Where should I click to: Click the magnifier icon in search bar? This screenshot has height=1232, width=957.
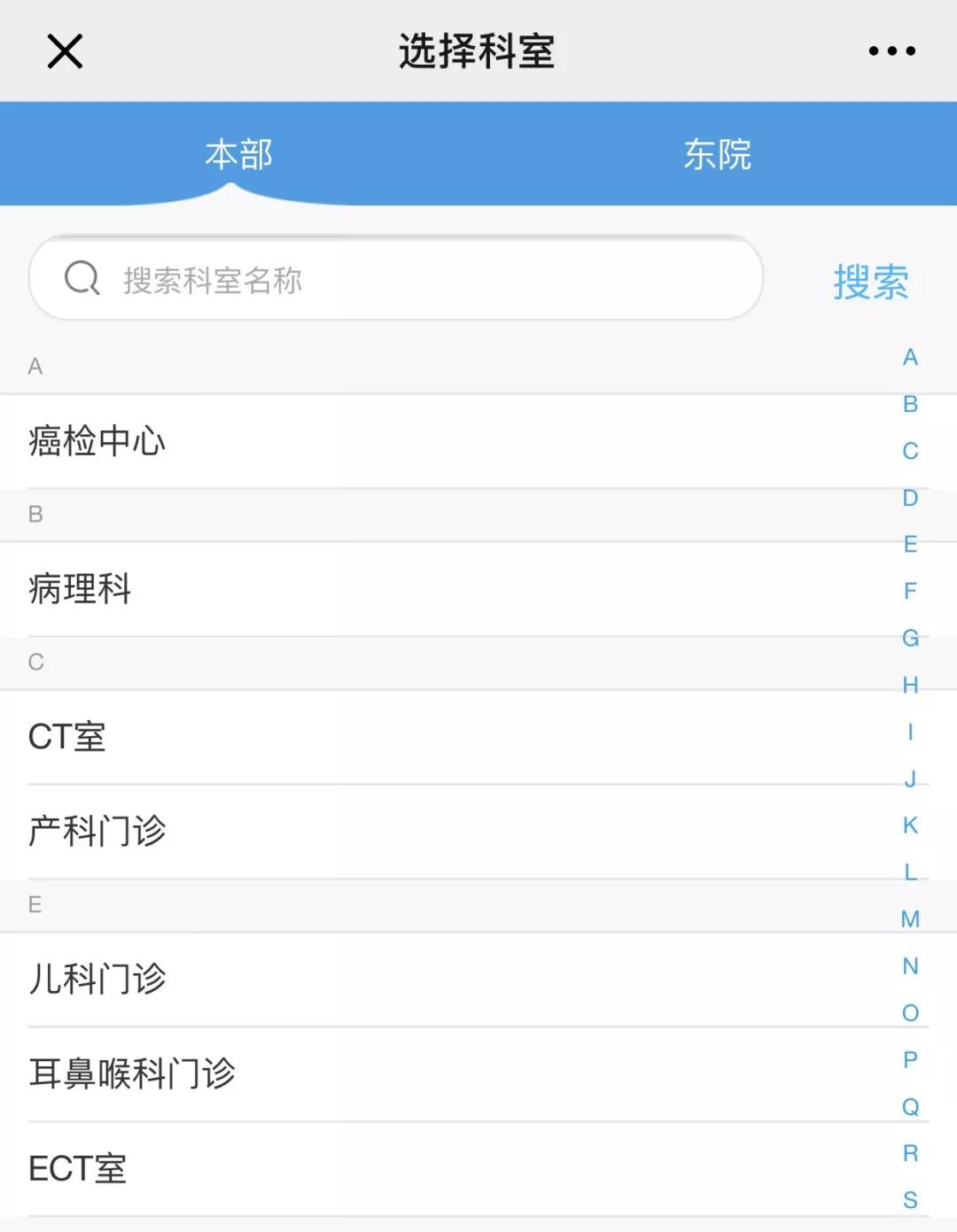coord(82,277)
